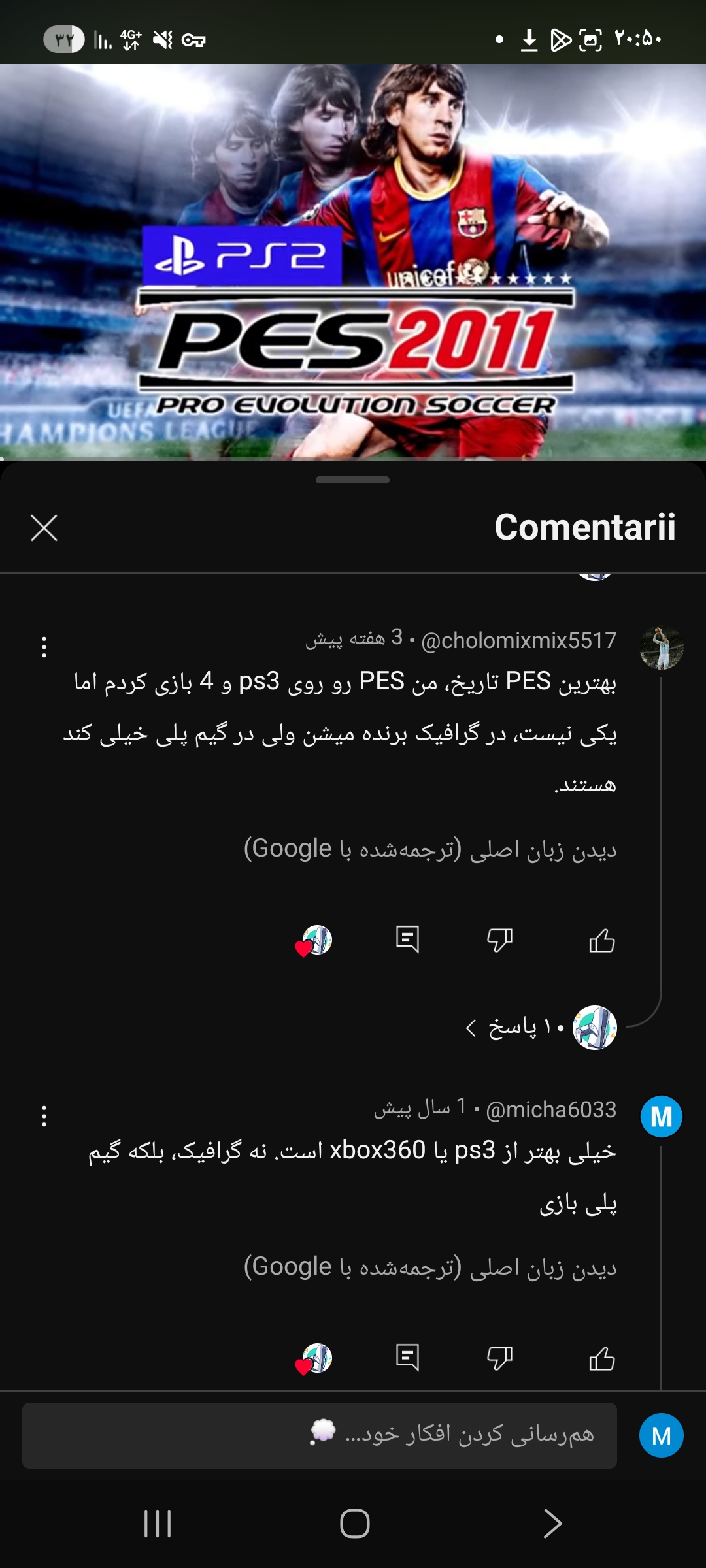706x1568 pixels.
Task: Show original language of @micha6033's comment
Action: pos(430,1267)
